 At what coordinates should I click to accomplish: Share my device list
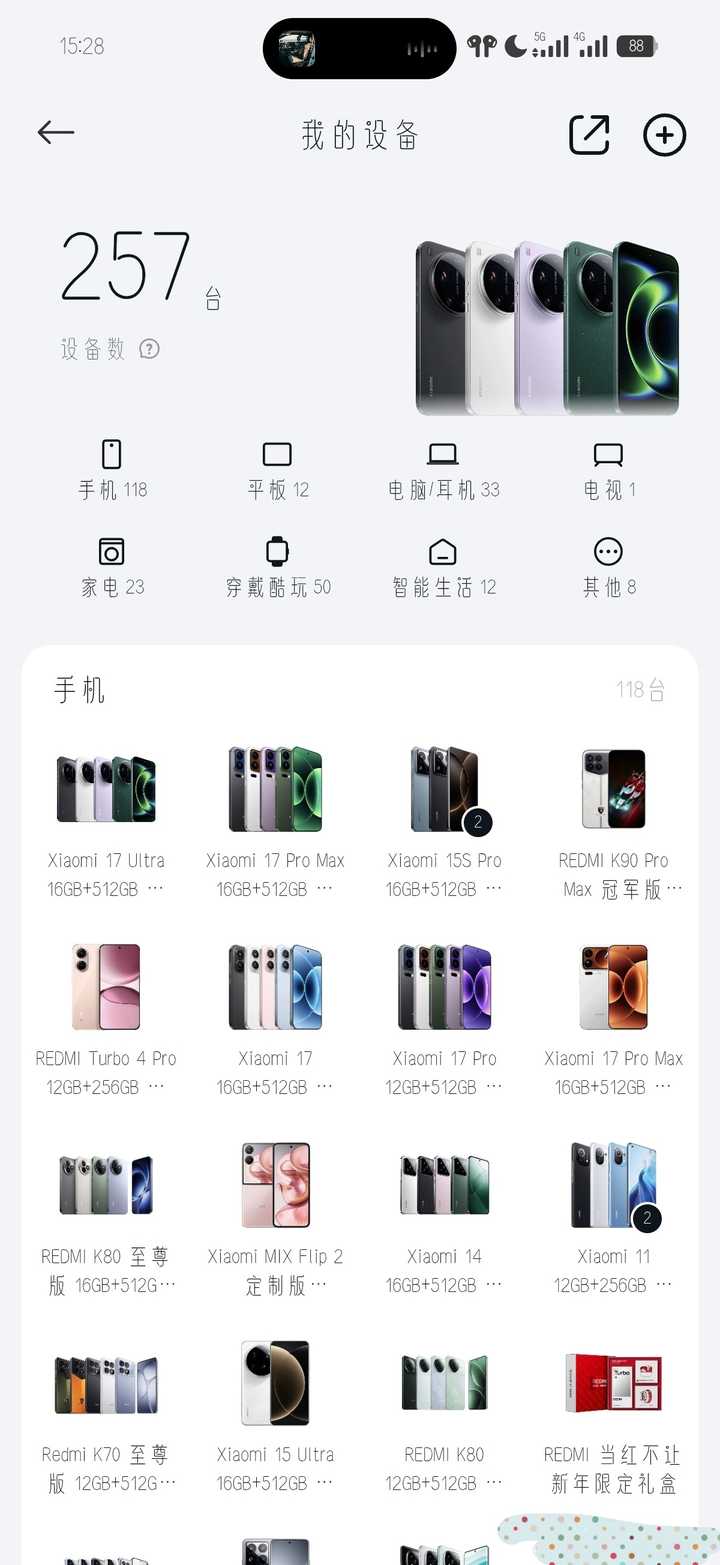(589, 135)
